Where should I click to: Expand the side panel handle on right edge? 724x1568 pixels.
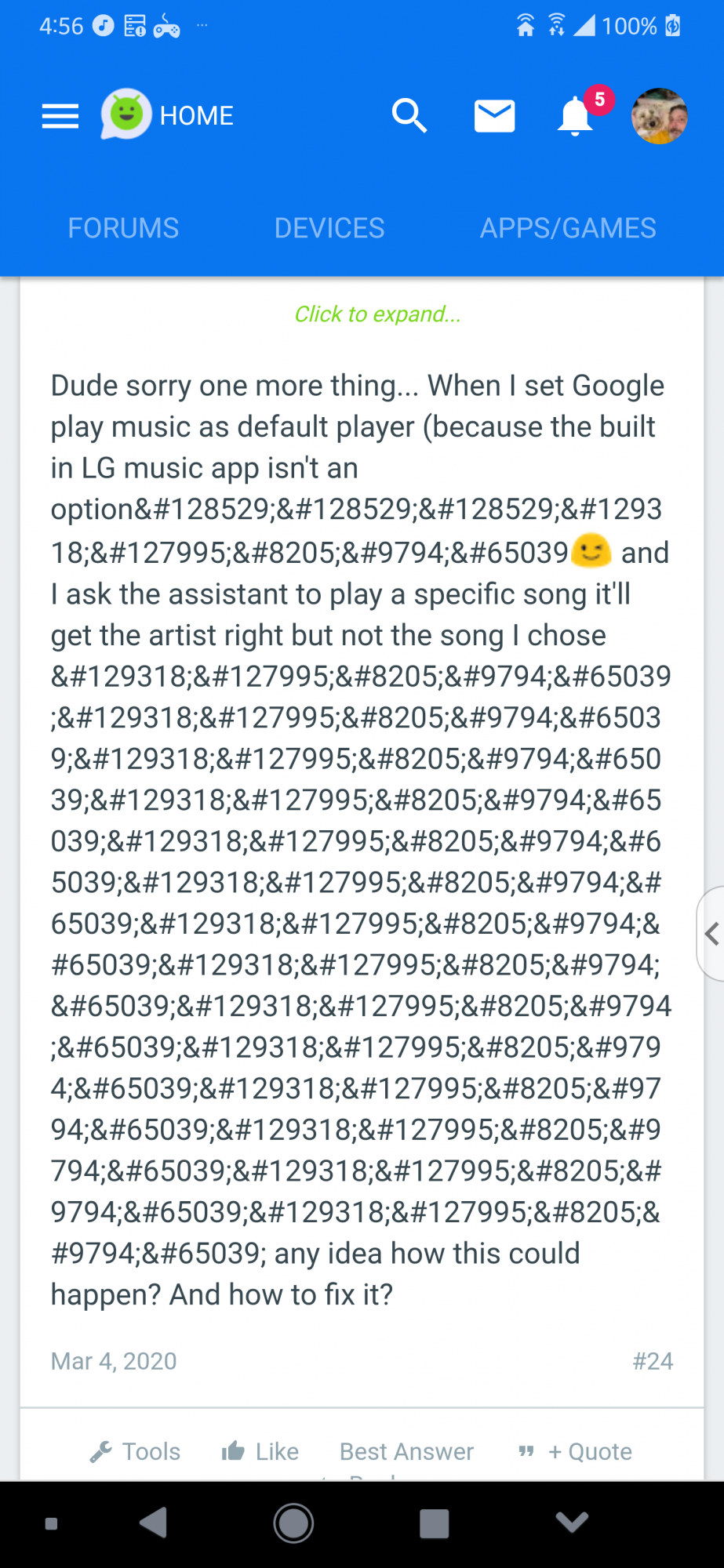click(711, 935)
